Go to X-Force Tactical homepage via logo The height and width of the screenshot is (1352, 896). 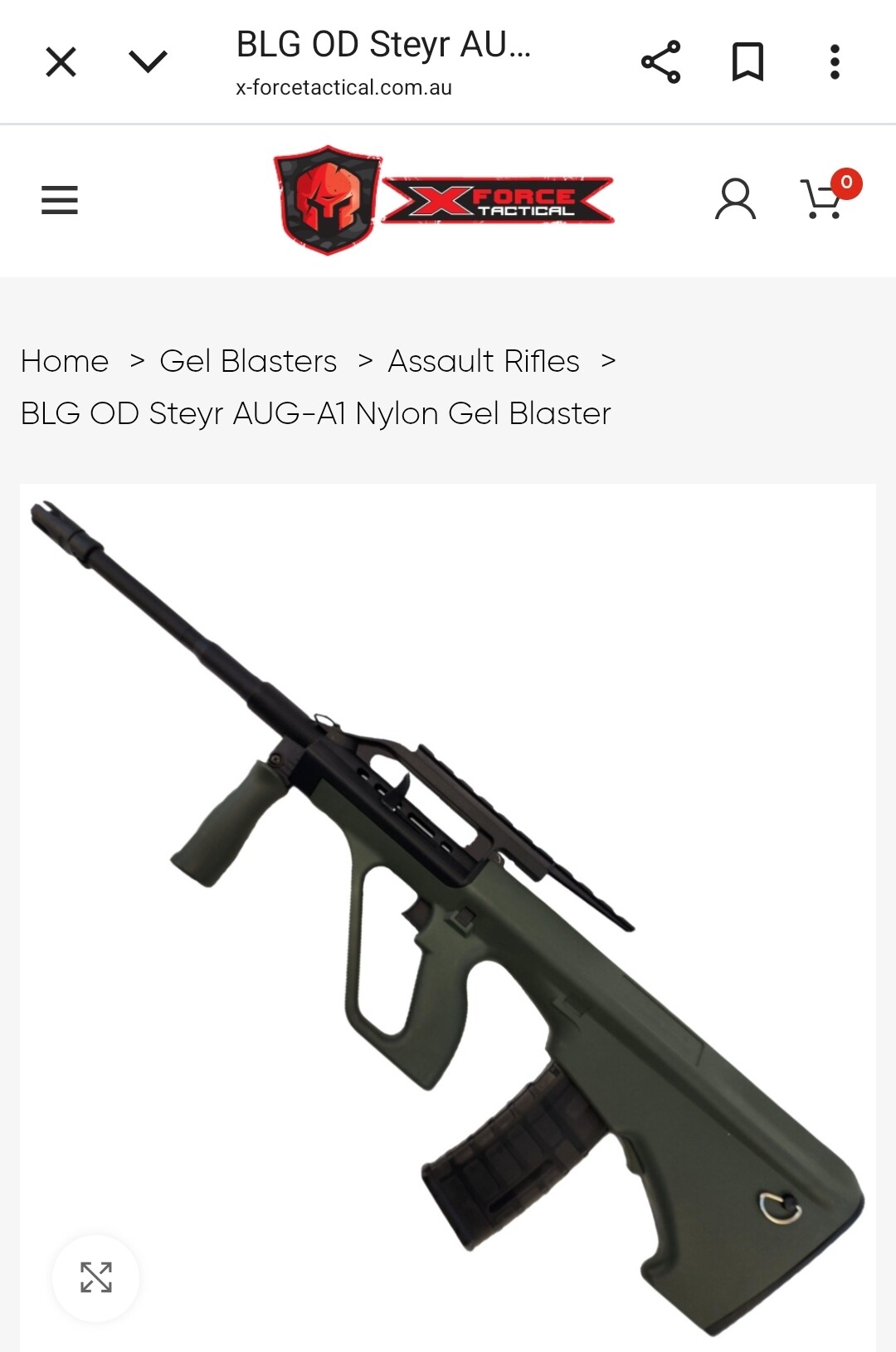pos(444,200)
